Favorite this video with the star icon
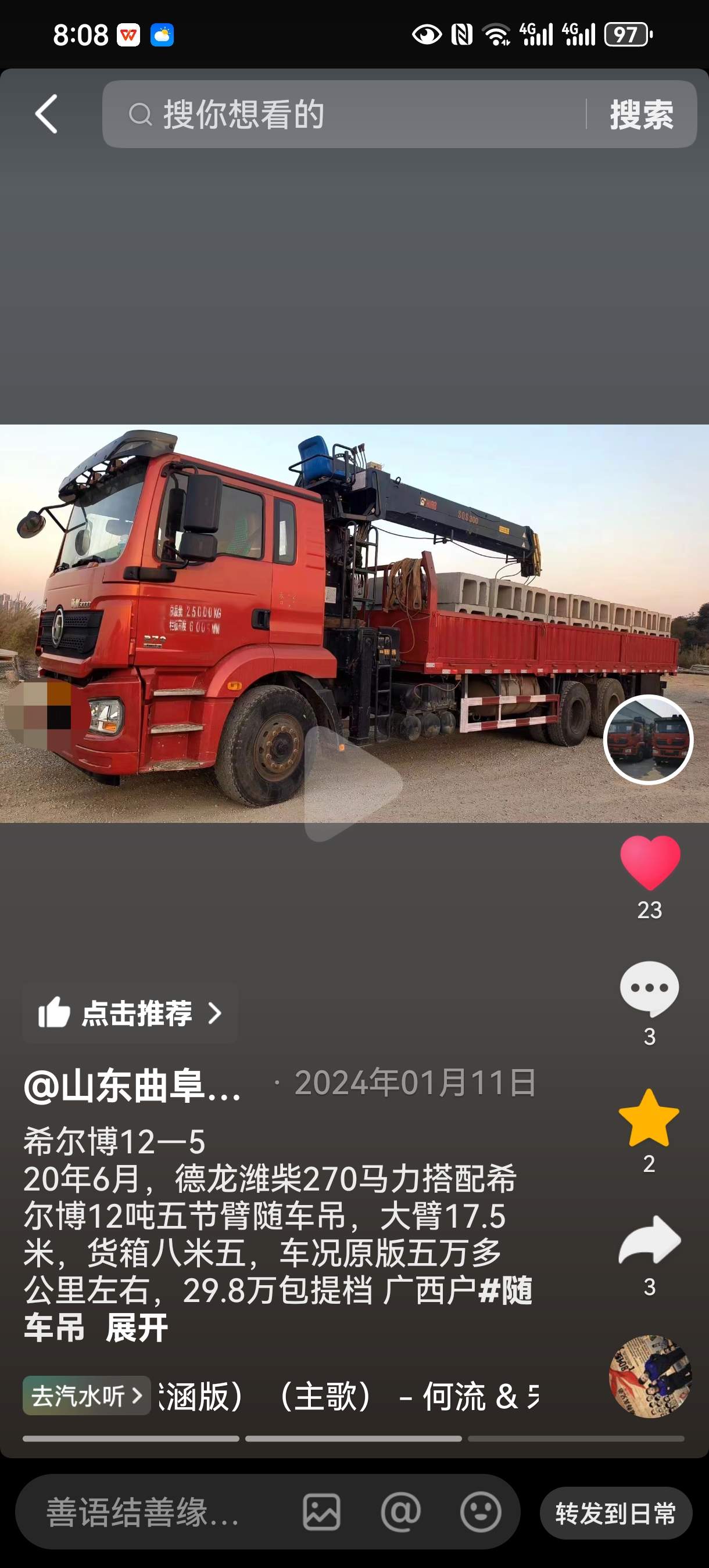This screenshot has height=1568, width=709. [x=649, y=1119]
